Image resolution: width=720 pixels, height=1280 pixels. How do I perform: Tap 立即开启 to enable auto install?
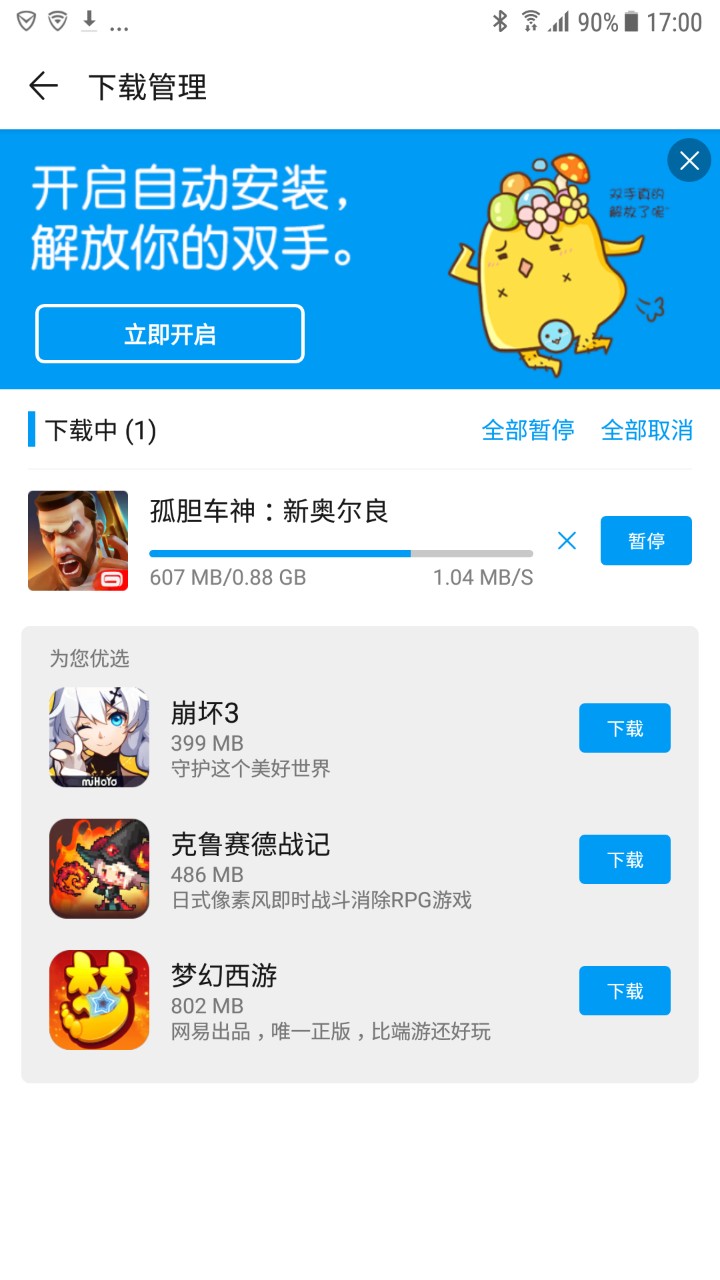(x=170, y=334)
